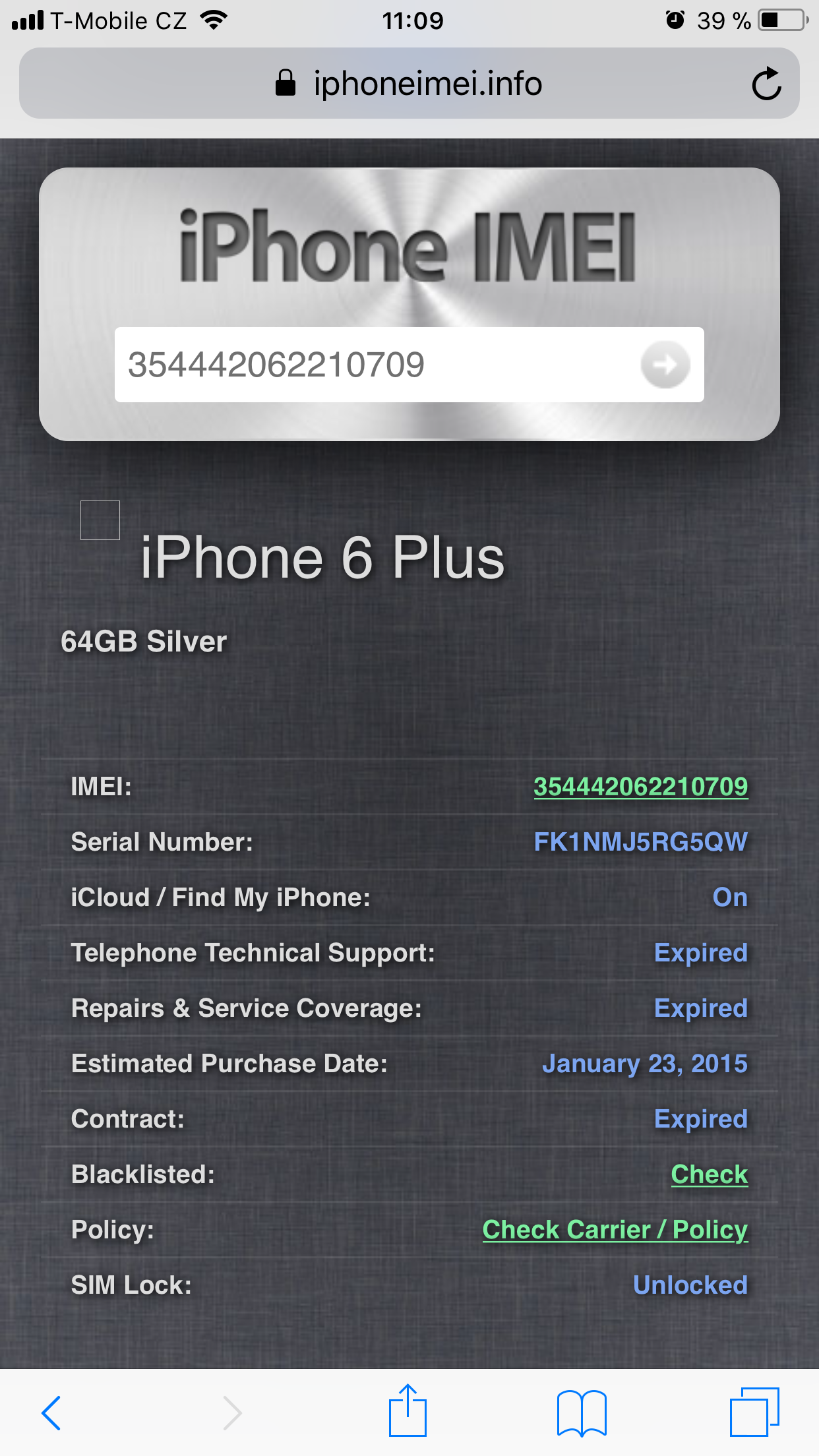This screenshot has width=819, height=1456.
Task: Submit the IMEI with the arrow button
Action: coord(665,365)
